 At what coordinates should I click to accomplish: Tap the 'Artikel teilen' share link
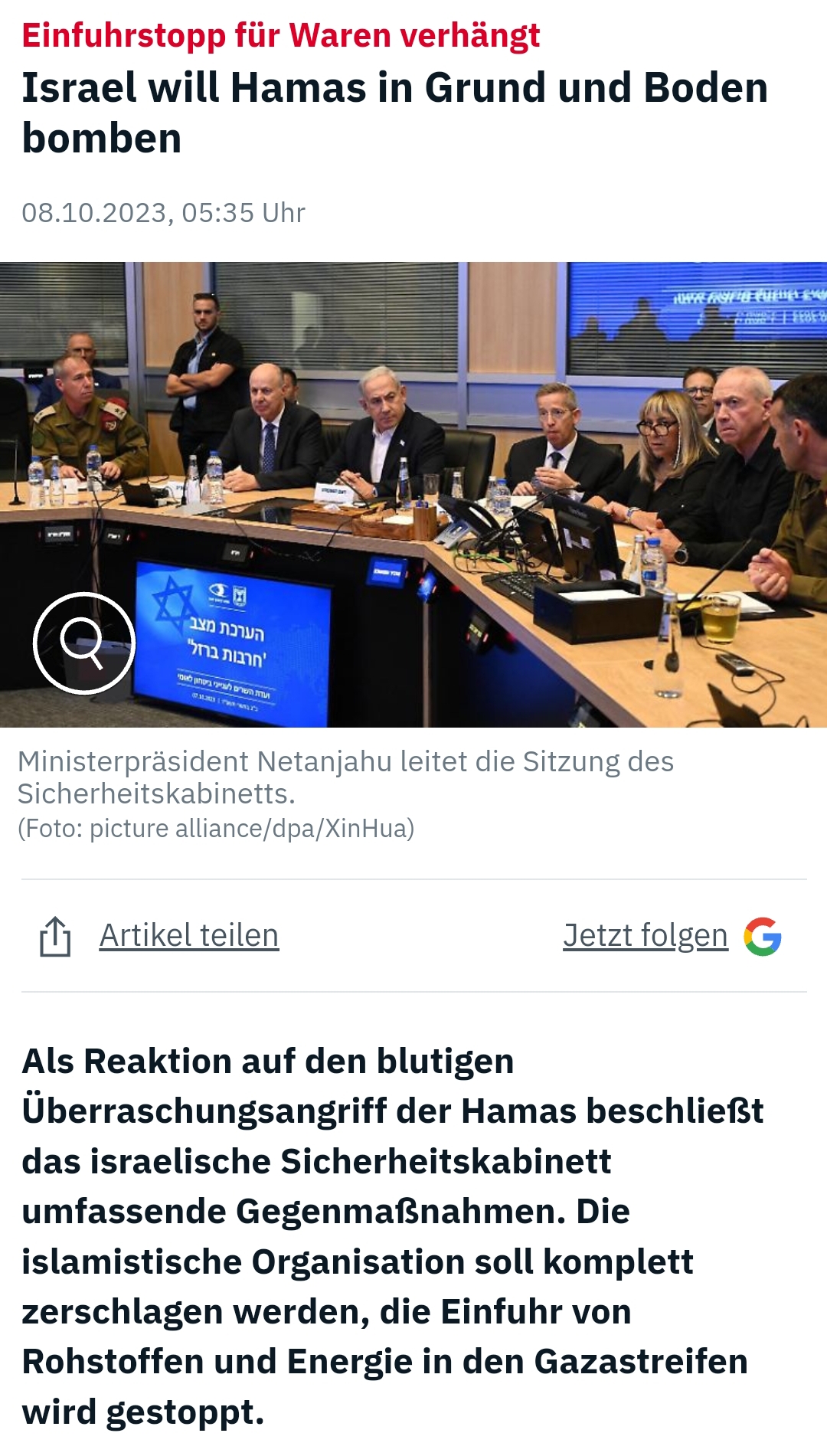coord(188,935)
